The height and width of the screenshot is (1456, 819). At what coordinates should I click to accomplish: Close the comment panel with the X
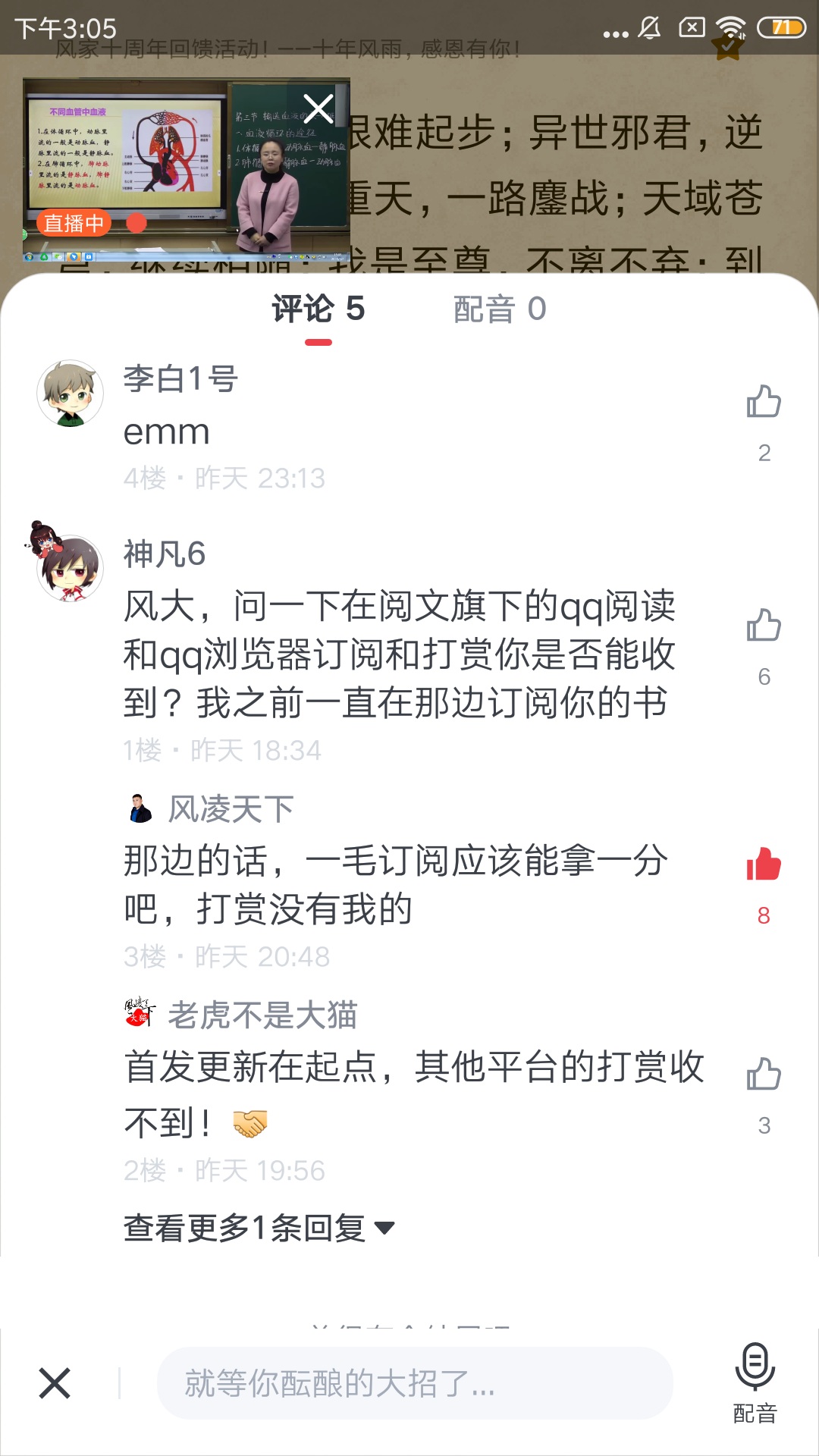[x=55, y=1383]
